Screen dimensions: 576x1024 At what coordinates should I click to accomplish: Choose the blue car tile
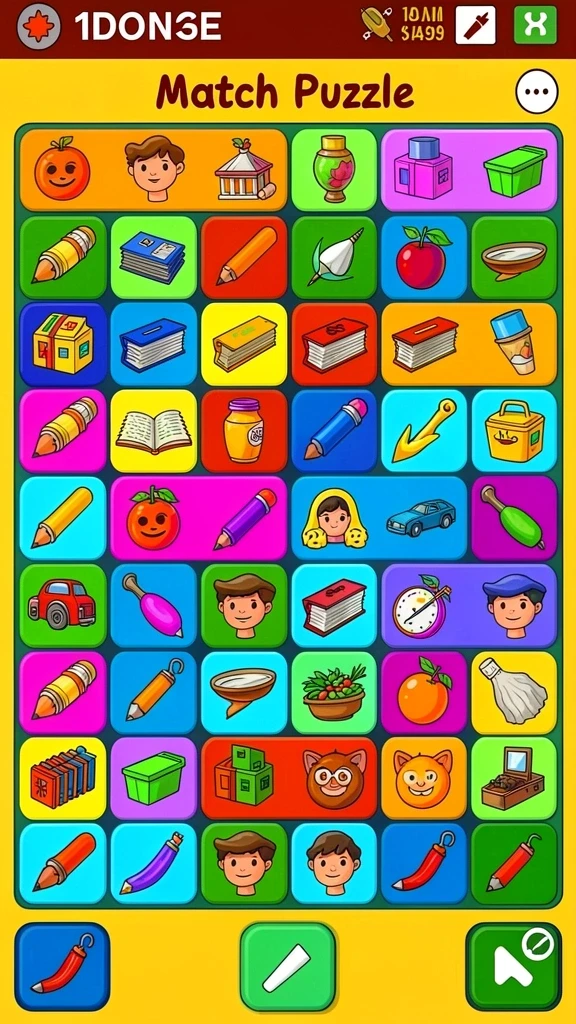(421, 518)
